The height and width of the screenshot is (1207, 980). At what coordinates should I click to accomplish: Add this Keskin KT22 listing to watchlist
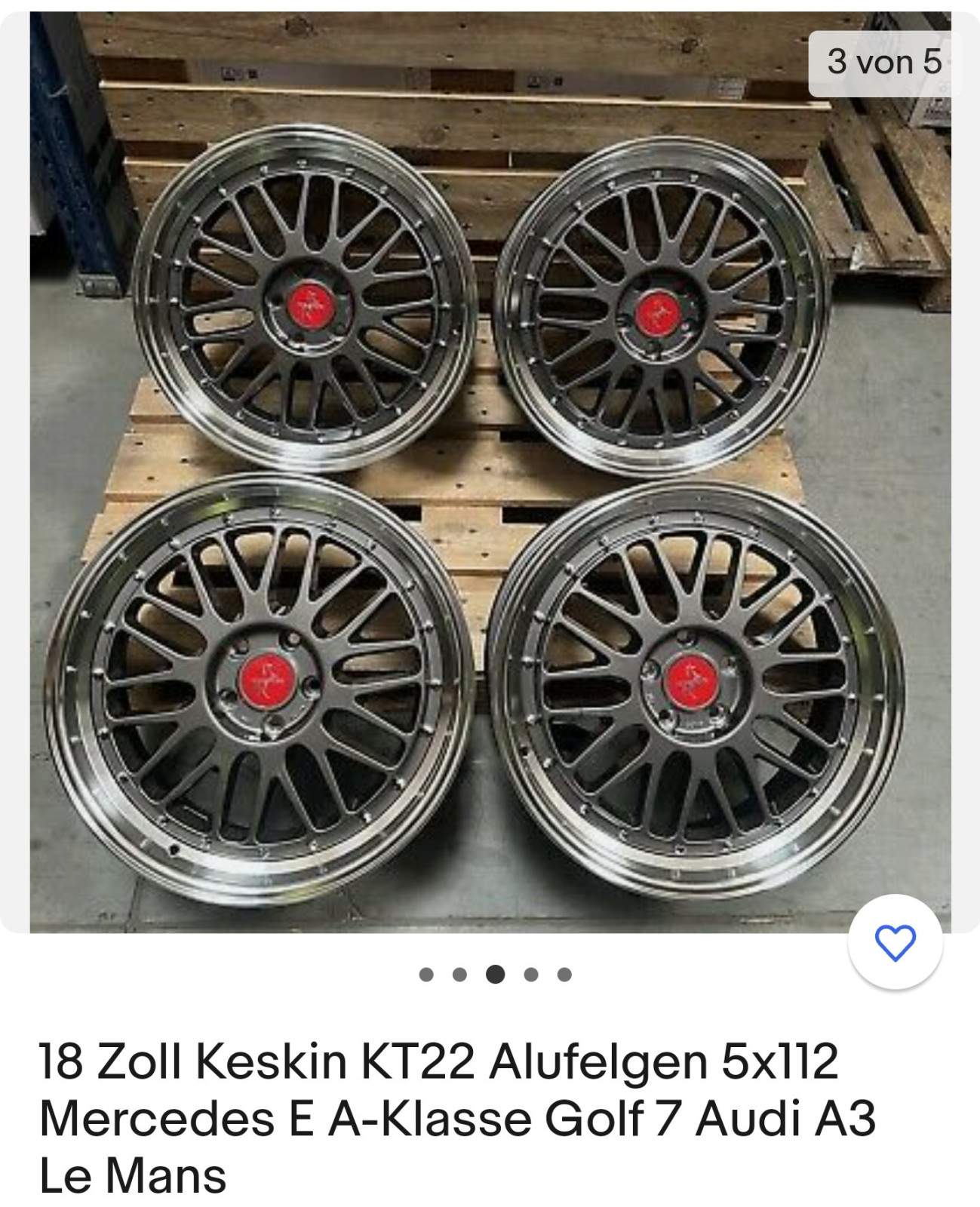[895, 943]
